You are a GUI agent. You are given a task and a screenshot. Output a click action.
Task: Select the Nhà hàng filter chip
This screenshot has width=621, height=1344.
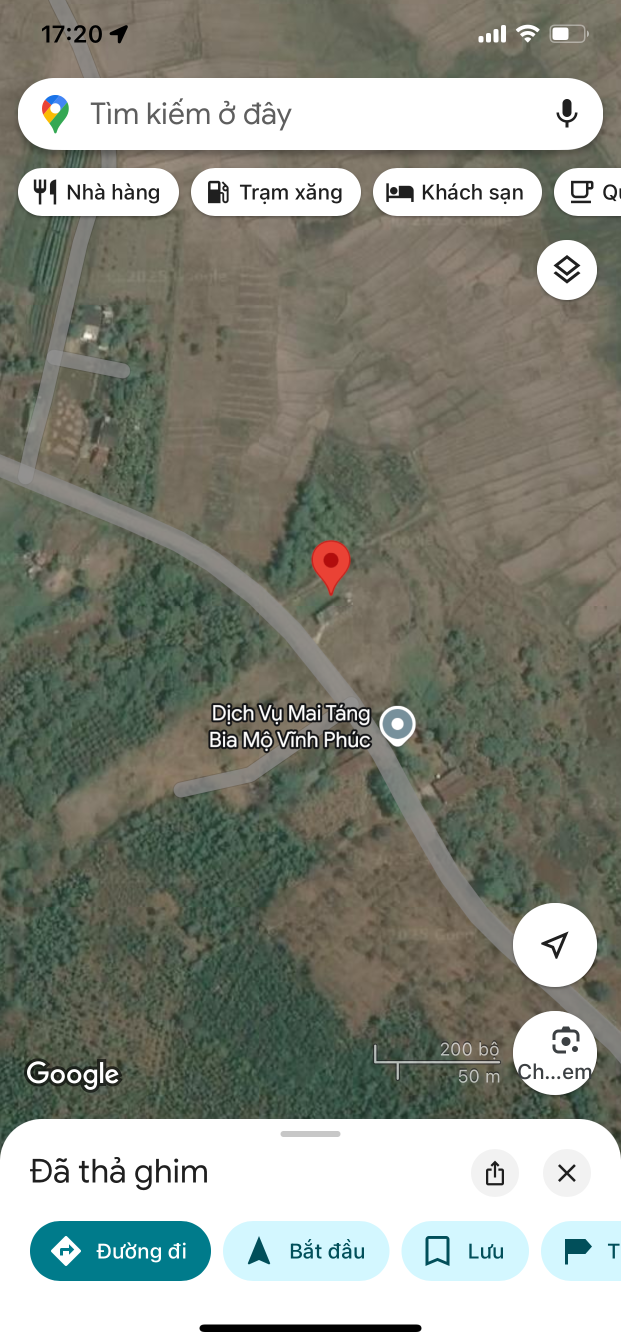98,193
